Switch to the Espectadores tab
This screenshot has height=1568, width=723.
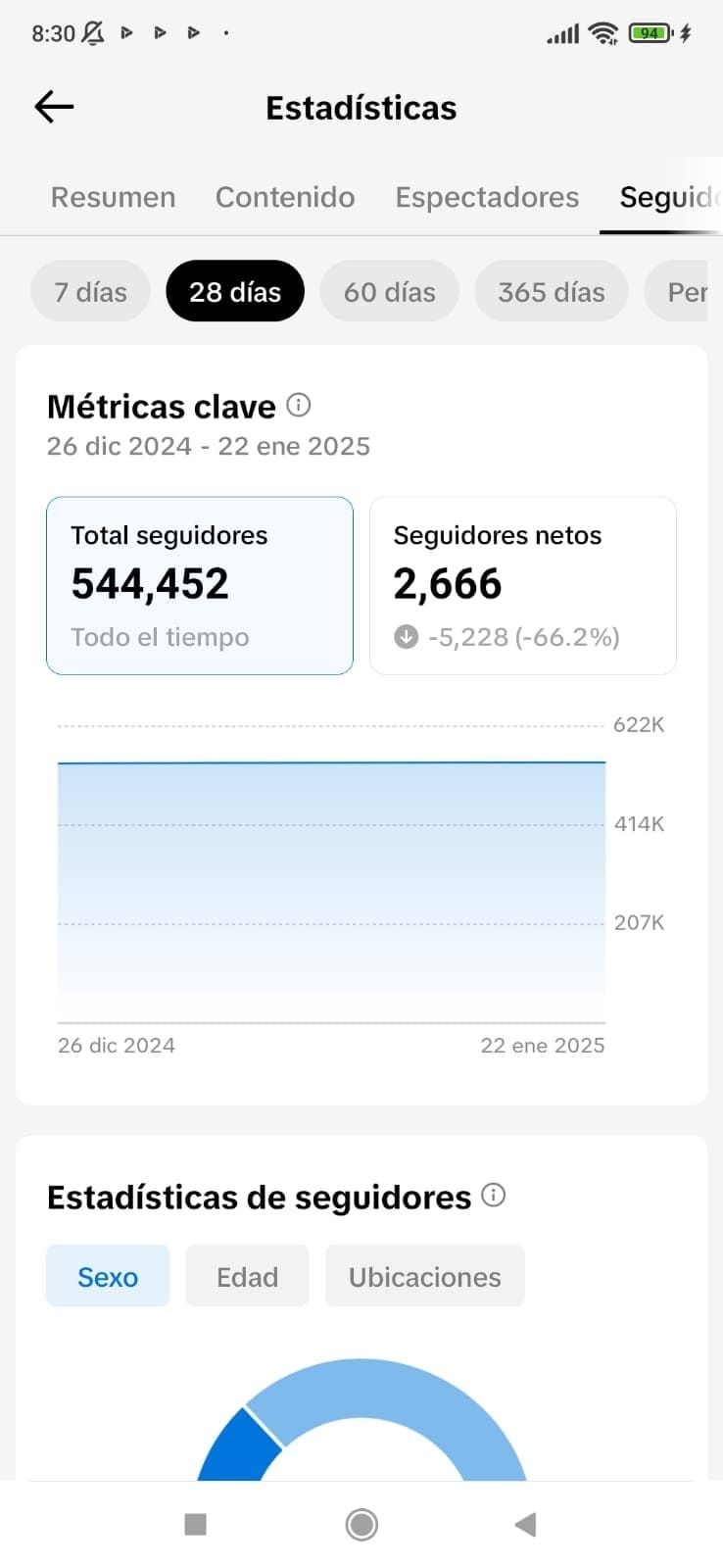point(487,197)
